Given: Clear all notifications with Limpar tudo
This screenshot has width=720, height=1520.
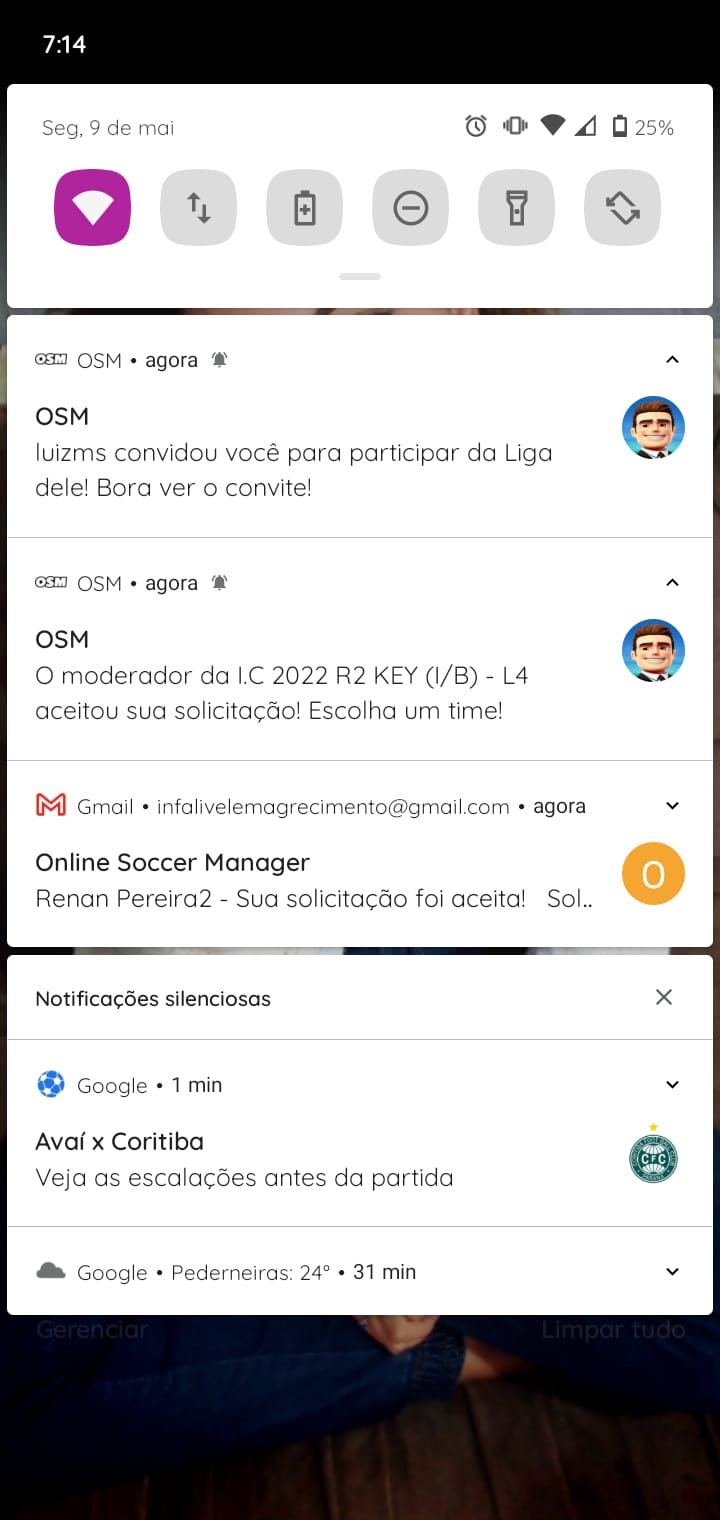Looking at the screenshot, I should (613, 1330).
